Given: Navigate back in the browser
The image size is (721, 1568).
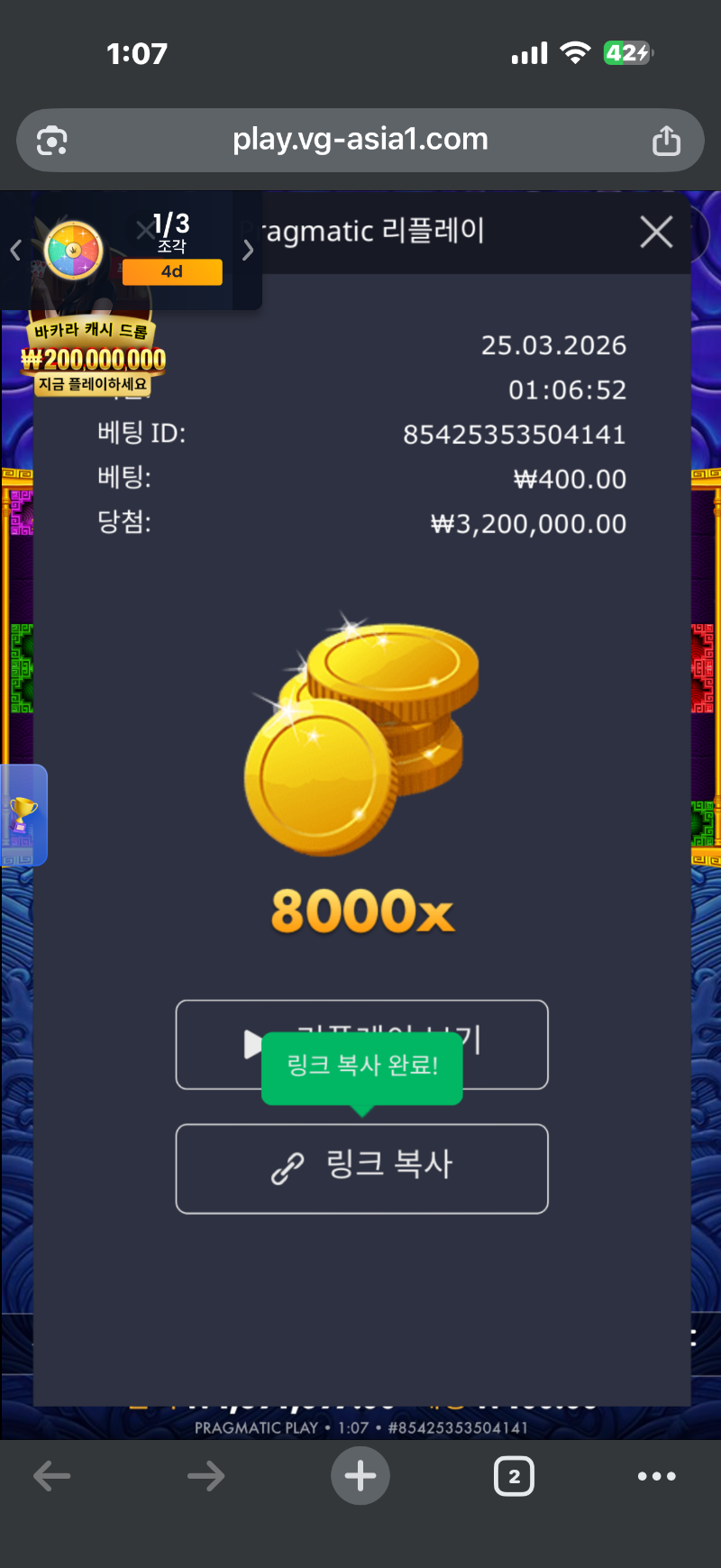Looking at the screenshot, I should tap(51, 1476).
